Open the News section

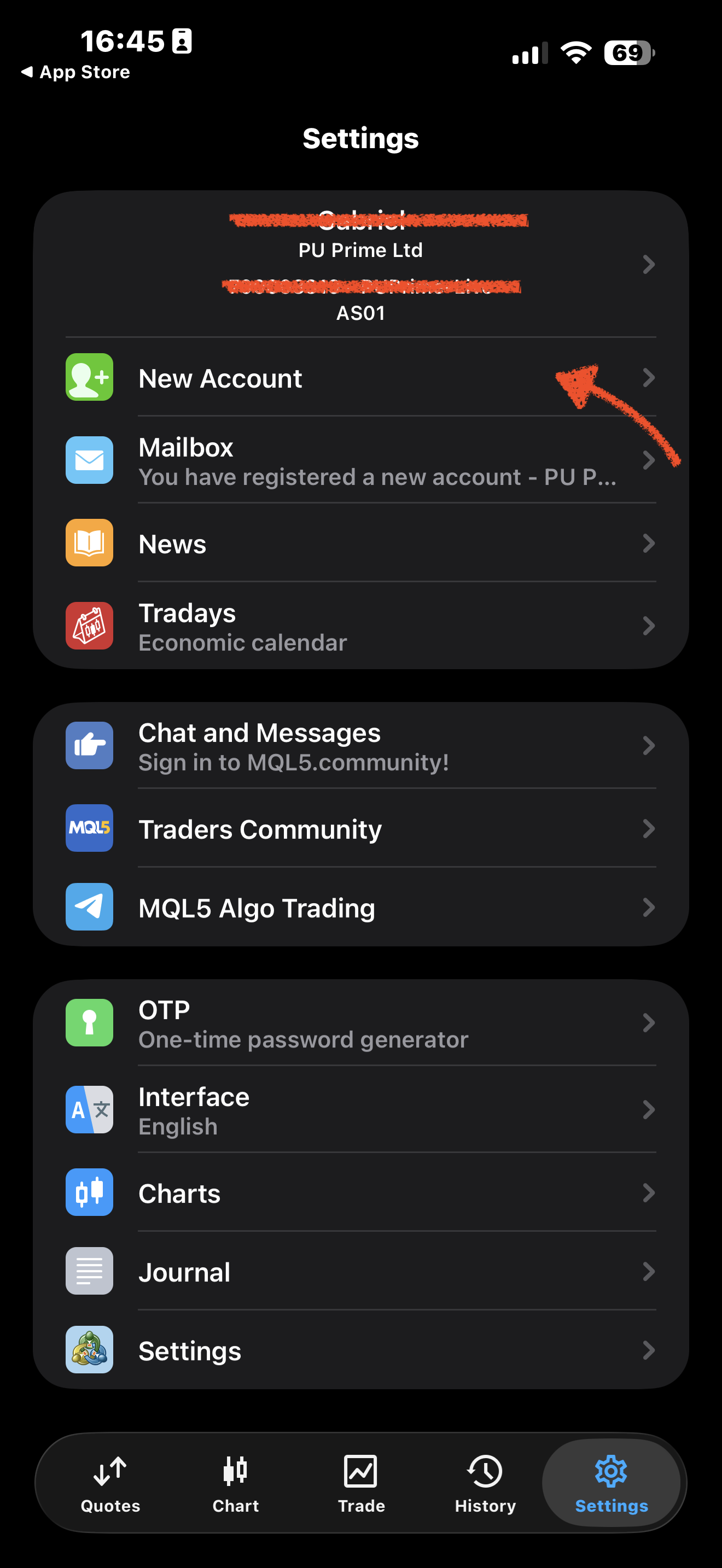pos(360,543)
